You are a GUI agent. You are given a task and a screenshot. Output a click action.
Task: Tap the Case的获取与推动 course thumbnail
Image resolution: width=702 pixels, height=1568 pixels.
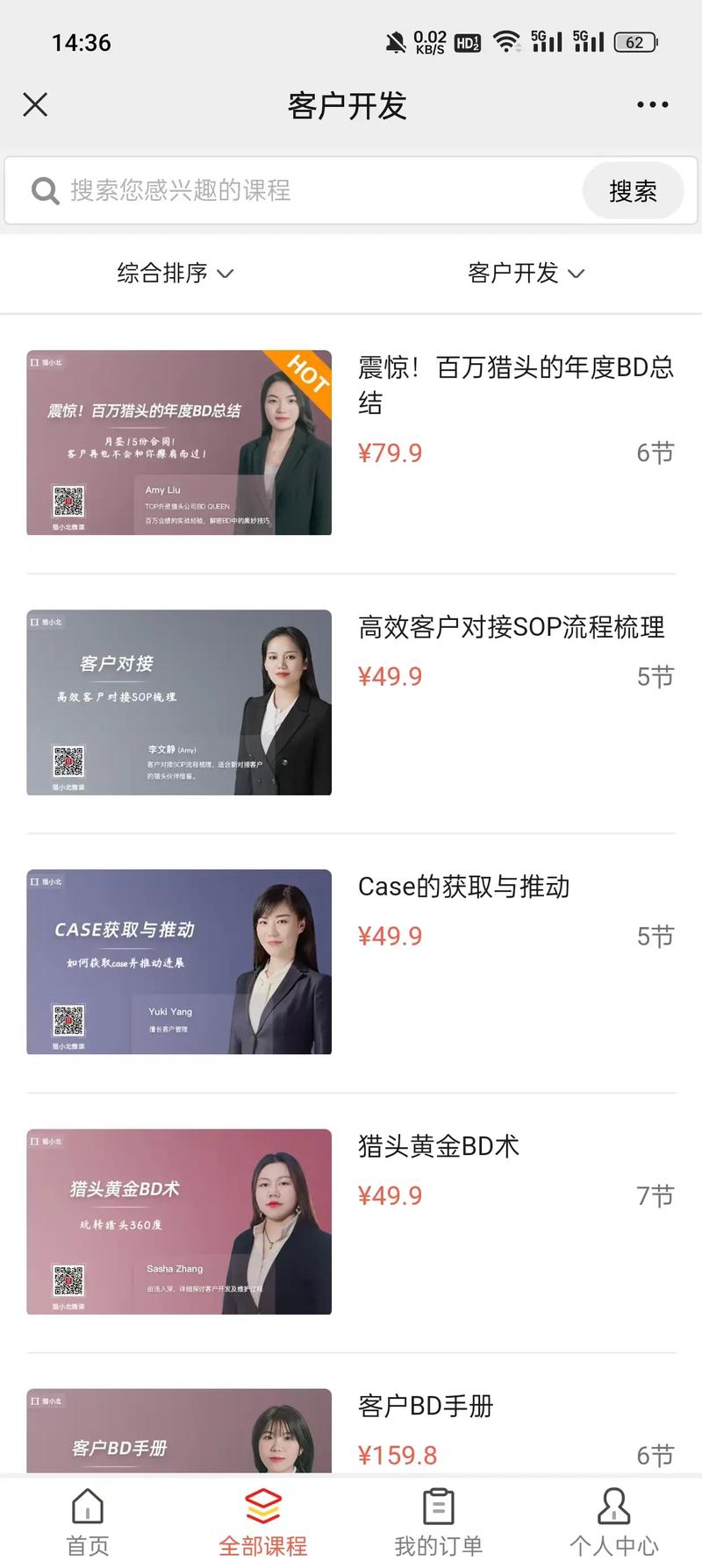coord(178,961)
